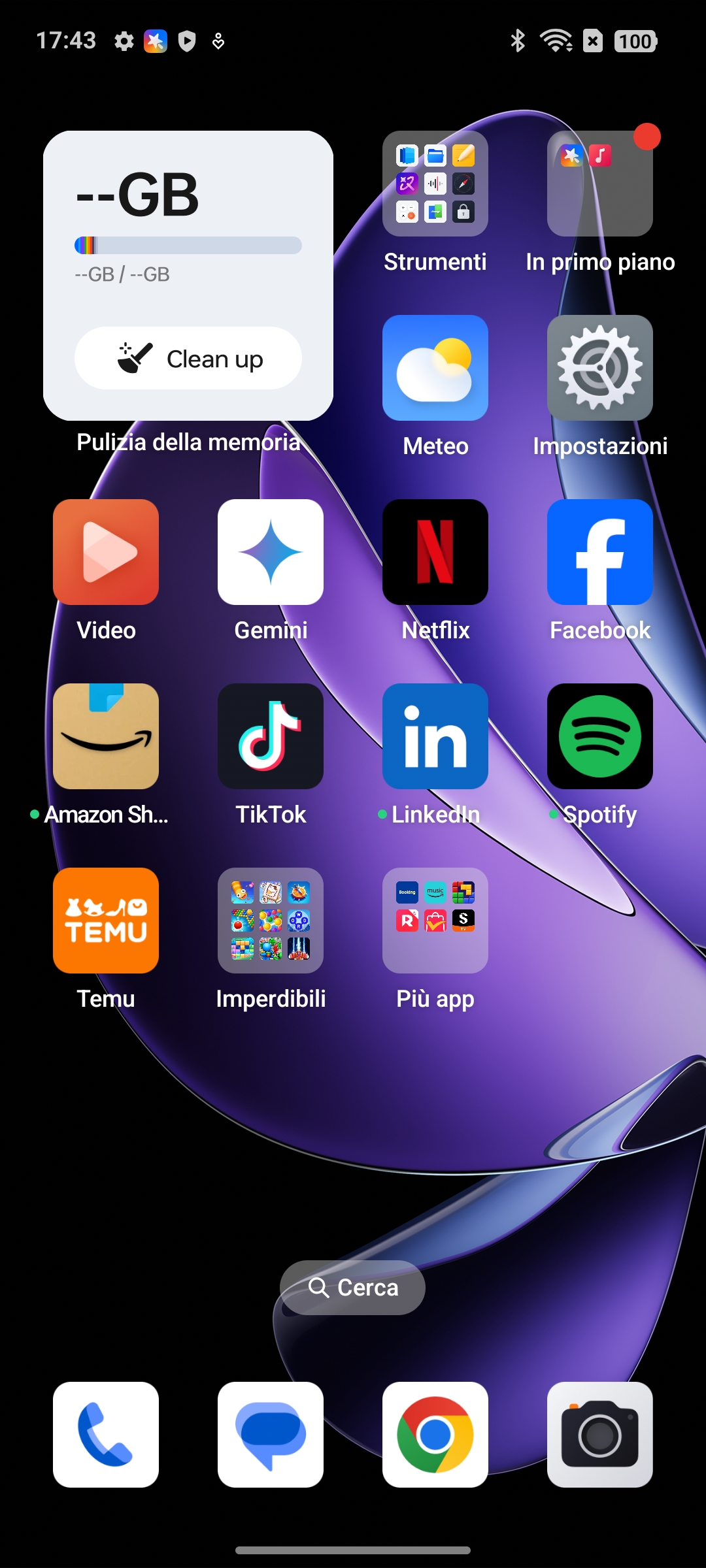This screenshot has height=1568, width=706.
Task: Launch Spotify
Action: click(600, 736)
